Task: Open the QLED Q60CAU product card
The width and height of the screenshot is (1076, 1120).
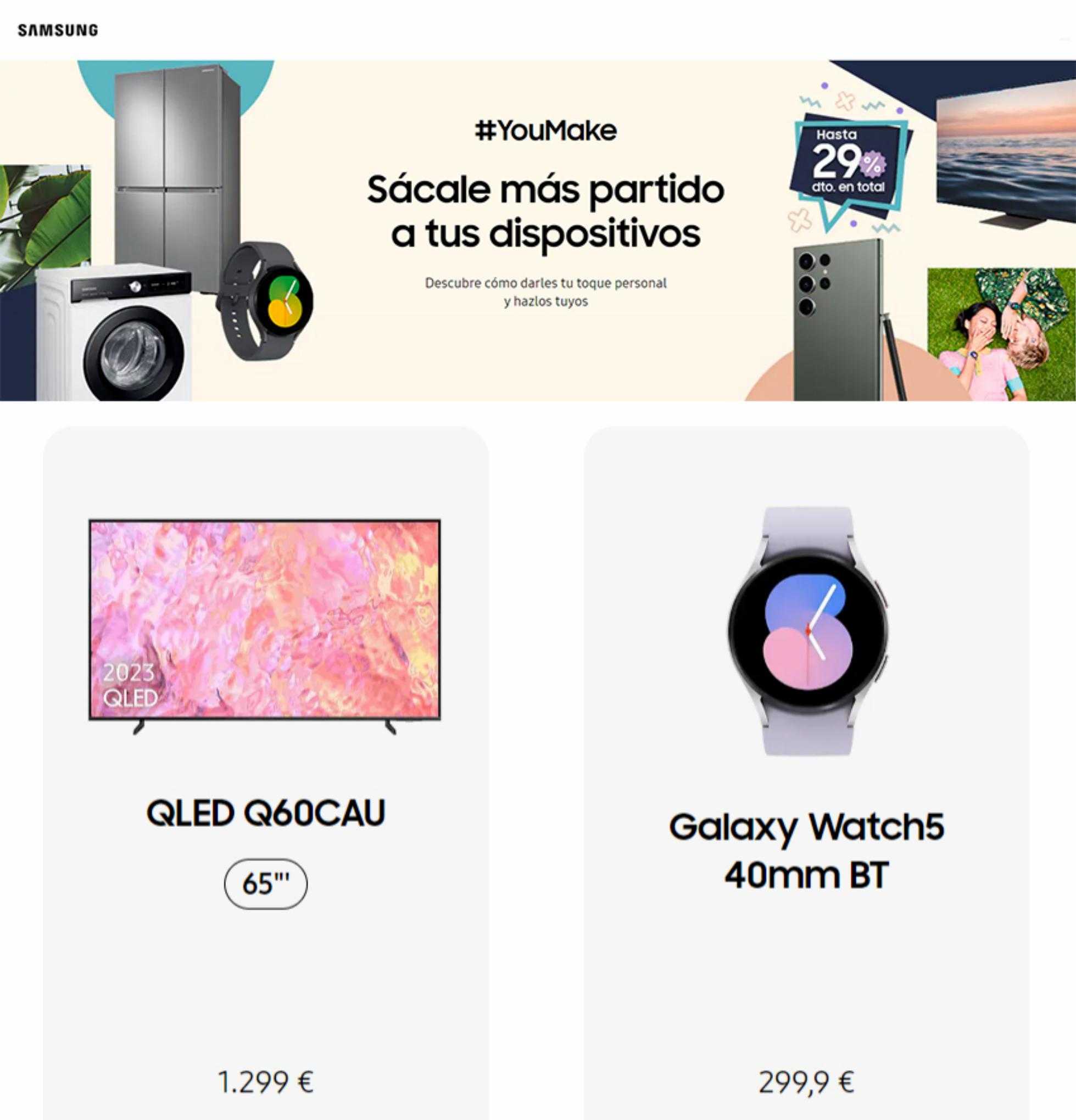Action: point(265,812)
